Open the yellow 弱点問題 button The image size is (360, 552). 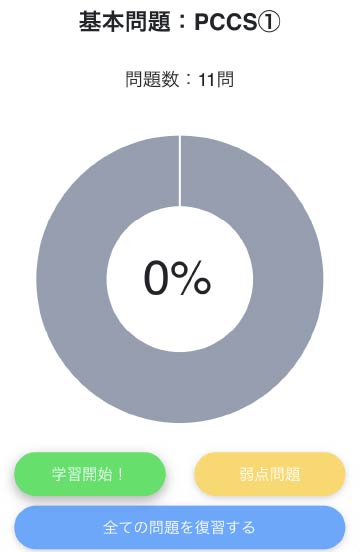point(270,474)
